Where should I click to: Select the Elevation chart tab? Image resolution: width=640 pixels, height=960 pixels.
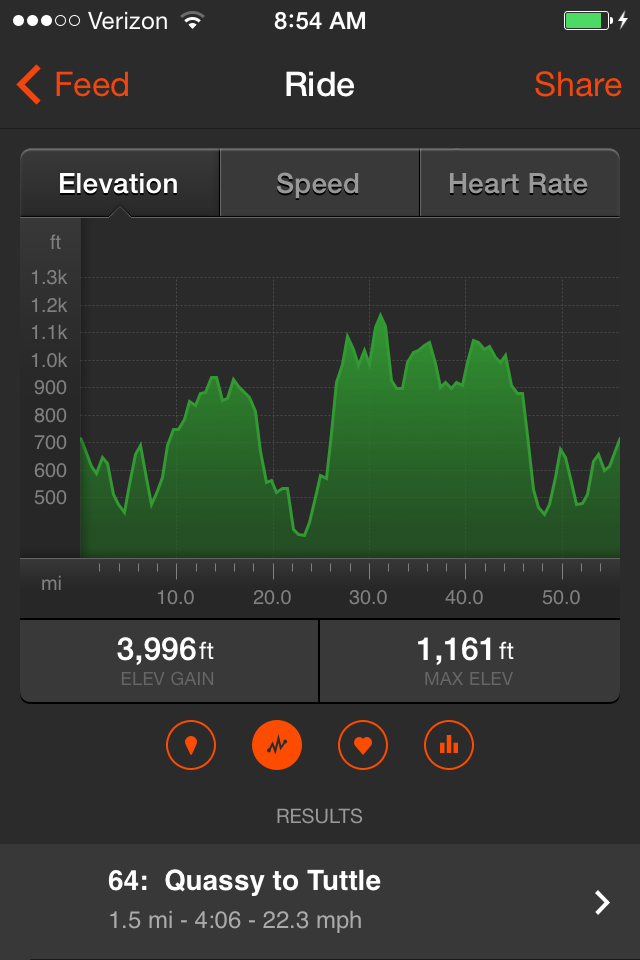[x=119, y=184]
